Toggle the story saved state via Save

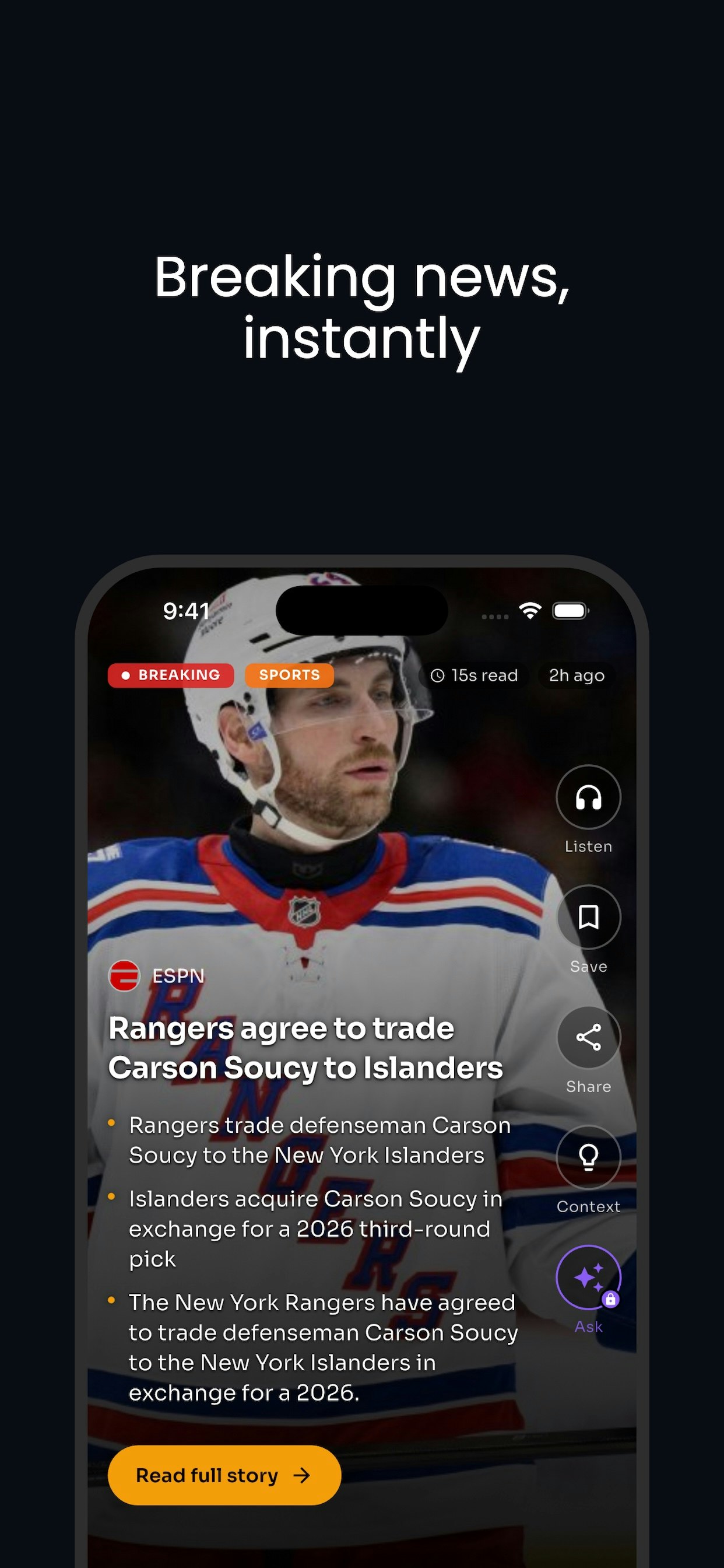(x=588, y=918)
